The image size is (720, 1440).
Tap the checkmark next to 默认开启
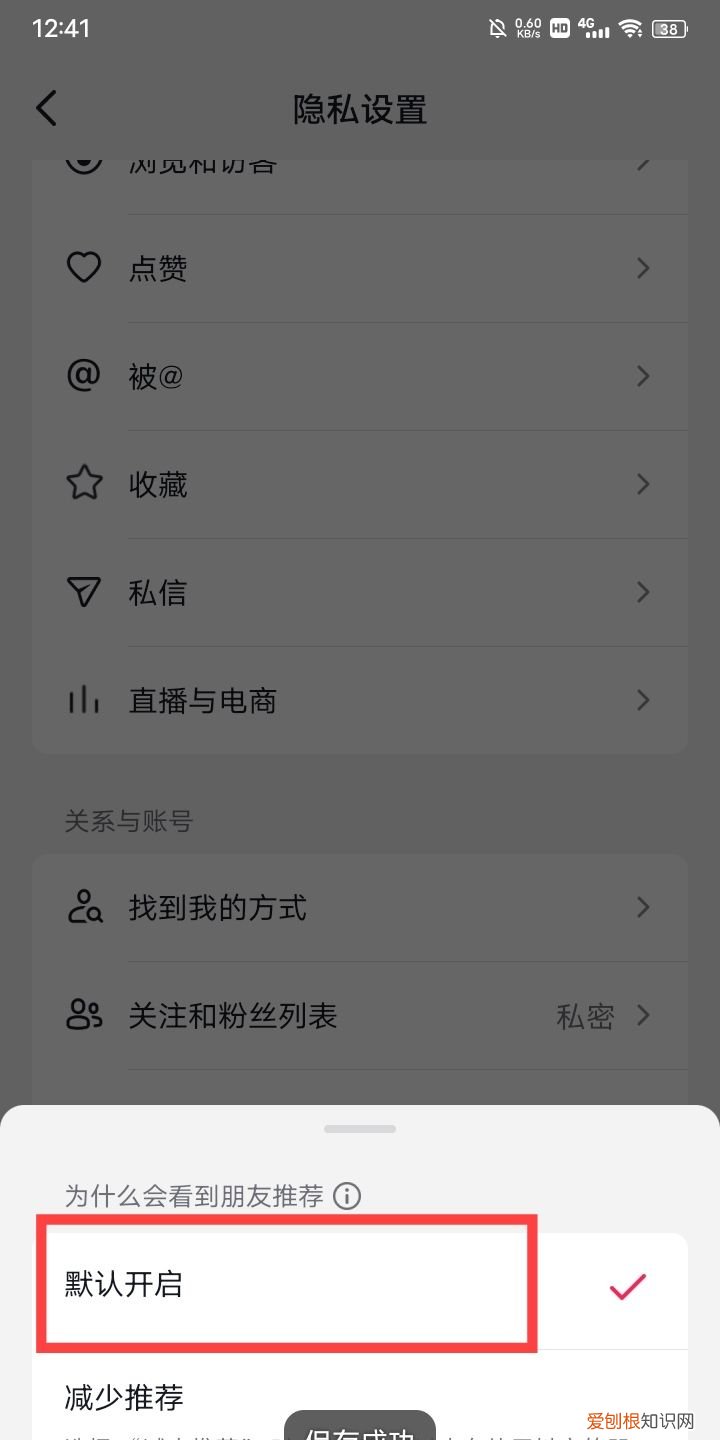(627, 1288)
